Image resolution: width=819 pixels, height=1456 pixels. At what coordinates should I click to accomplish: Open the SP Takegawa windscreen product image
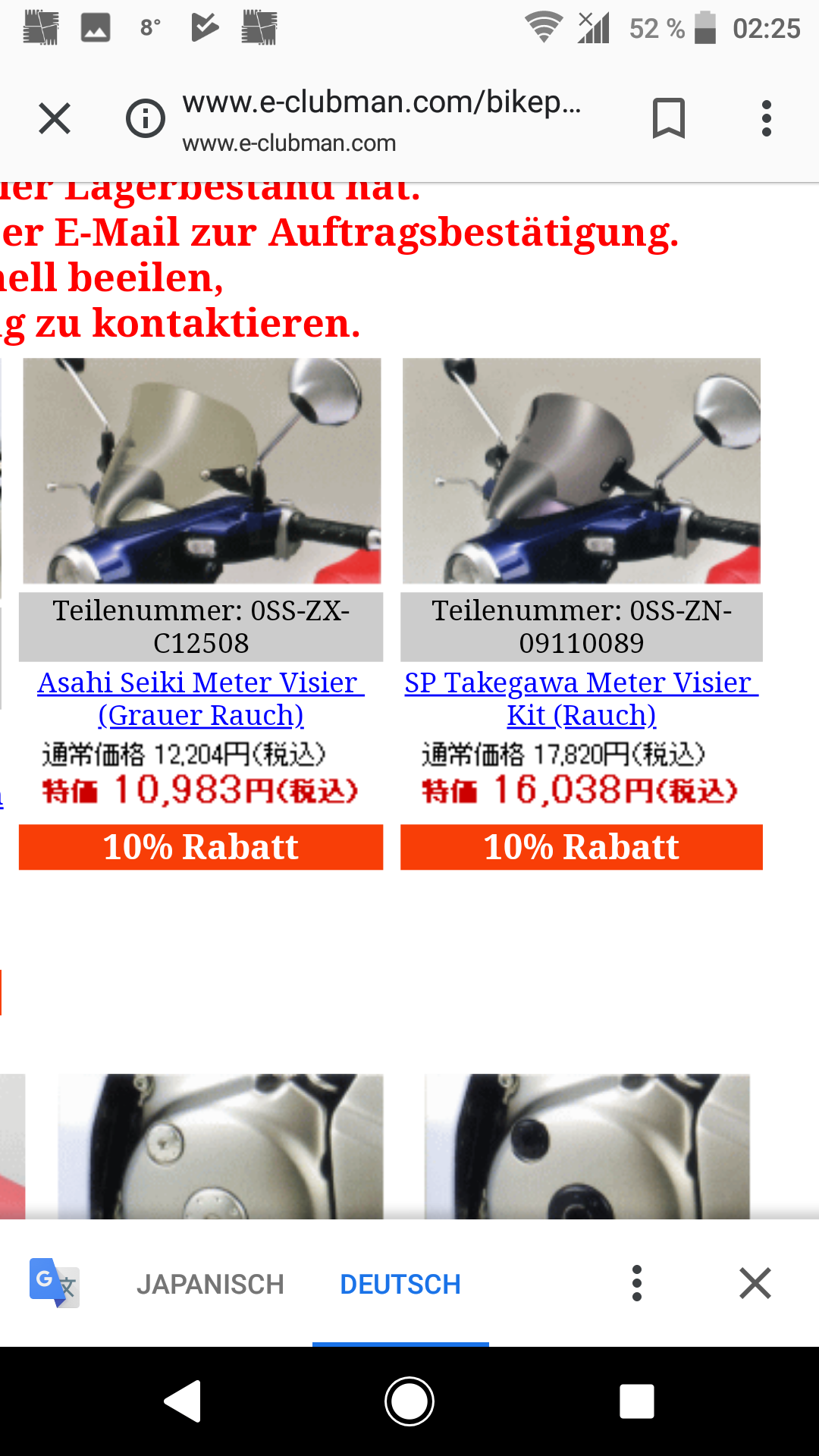coord(581,471)
